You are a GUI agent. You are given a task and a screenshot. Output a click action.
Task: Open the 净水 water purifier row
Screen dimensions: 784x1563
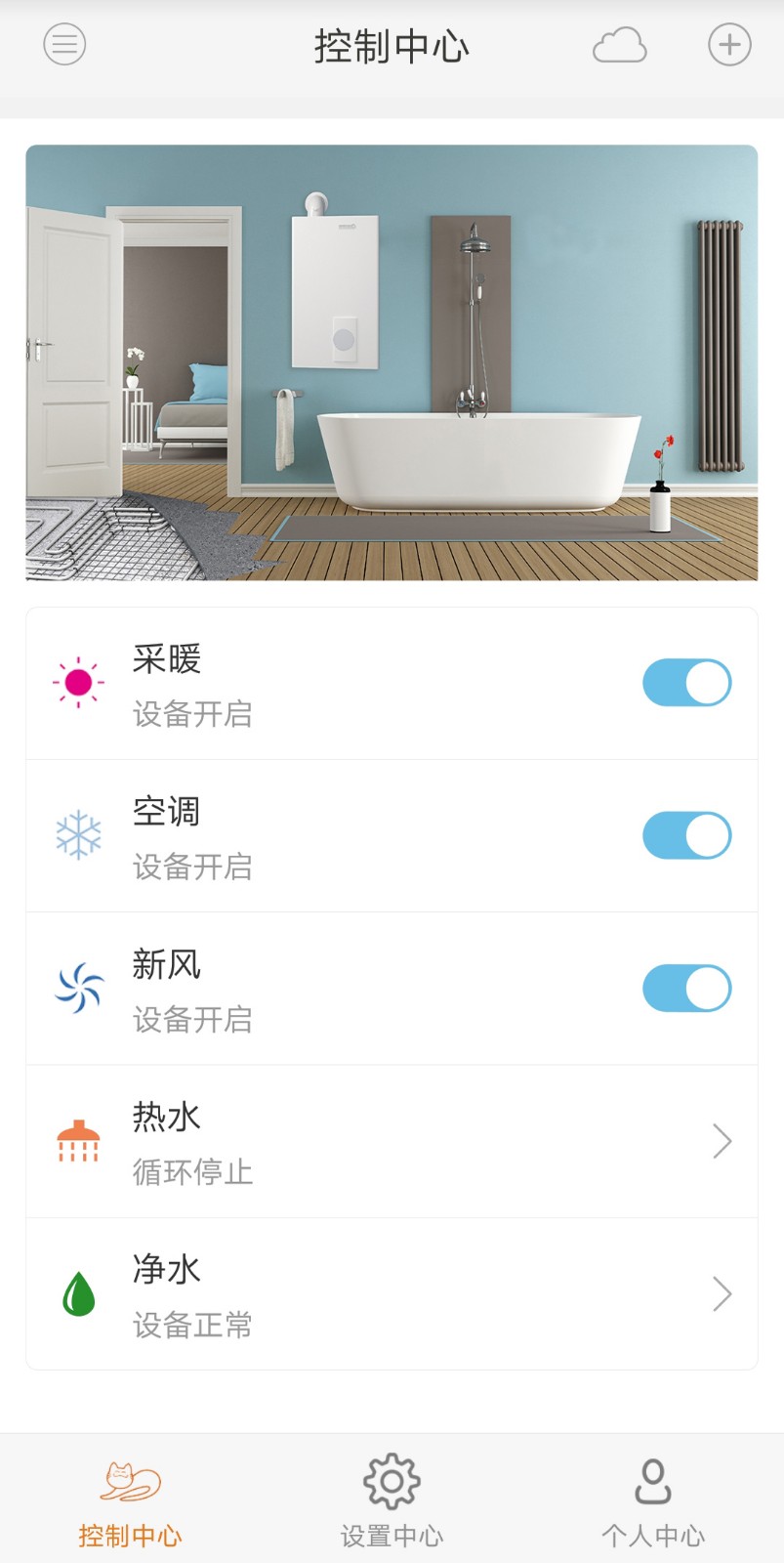pyautogui.click(x=392, y=1294)
